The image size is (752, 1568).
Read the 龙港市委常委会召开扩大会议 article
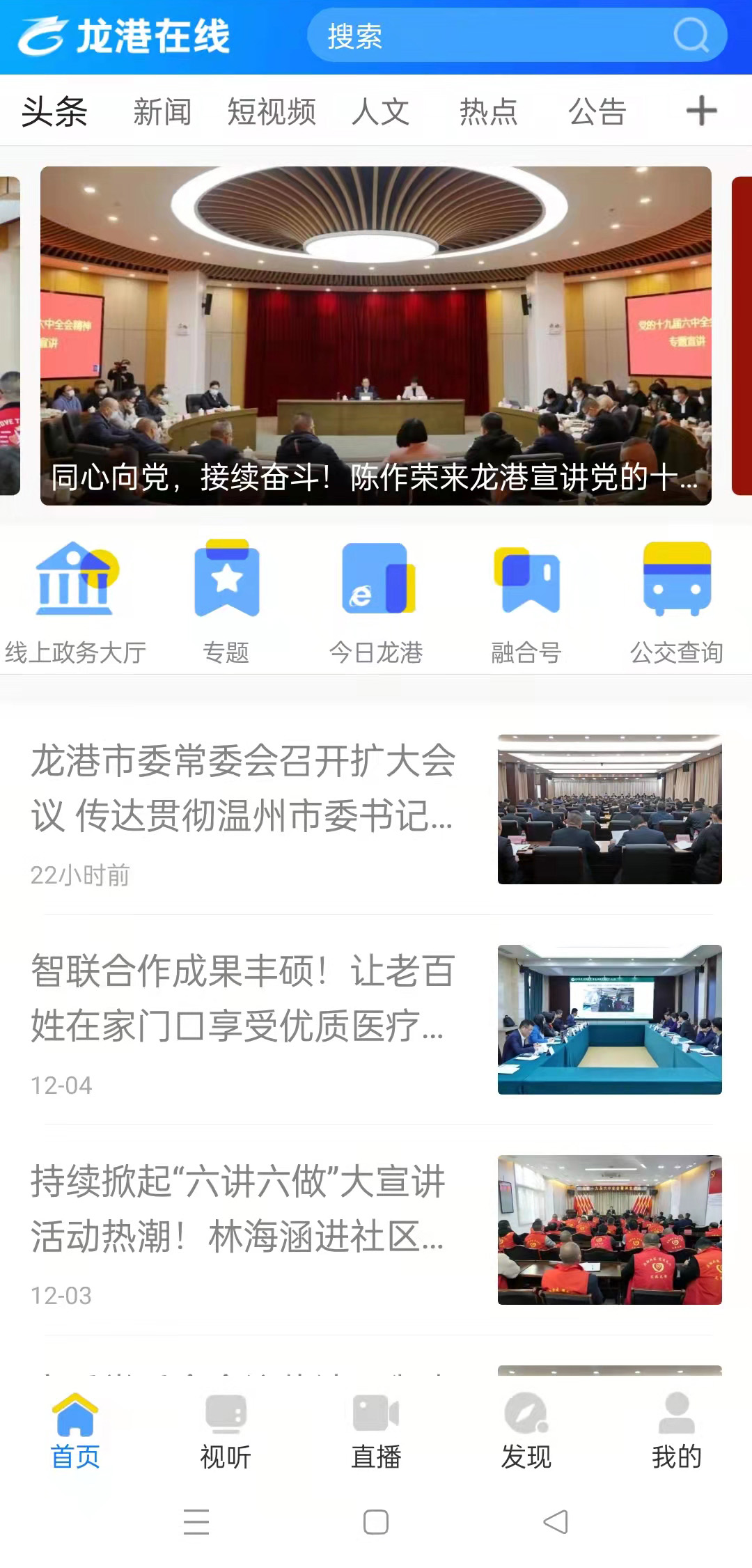pos(244,788)
